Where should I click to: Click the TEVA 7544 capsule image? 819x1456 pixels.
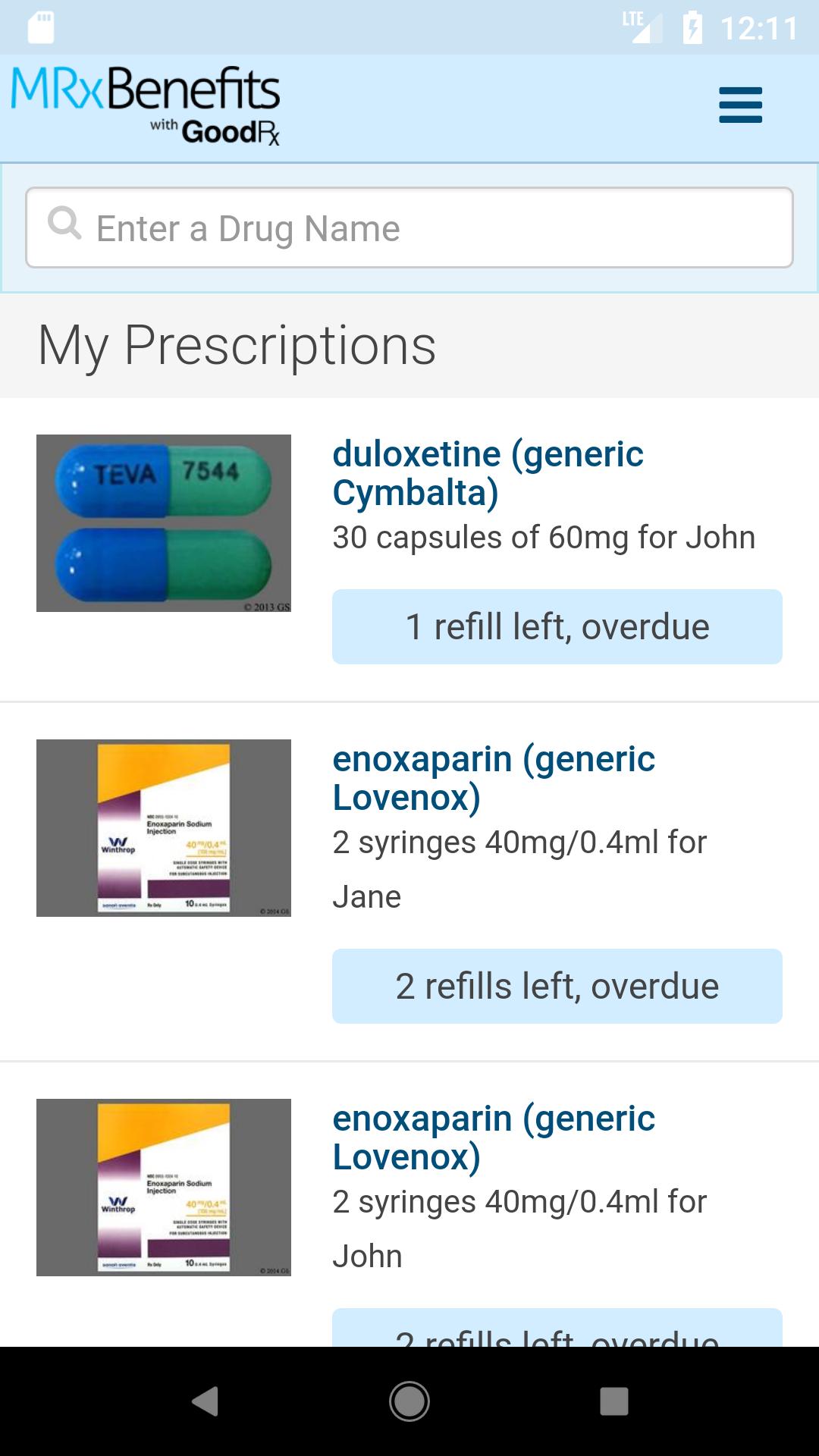(164, 522)
